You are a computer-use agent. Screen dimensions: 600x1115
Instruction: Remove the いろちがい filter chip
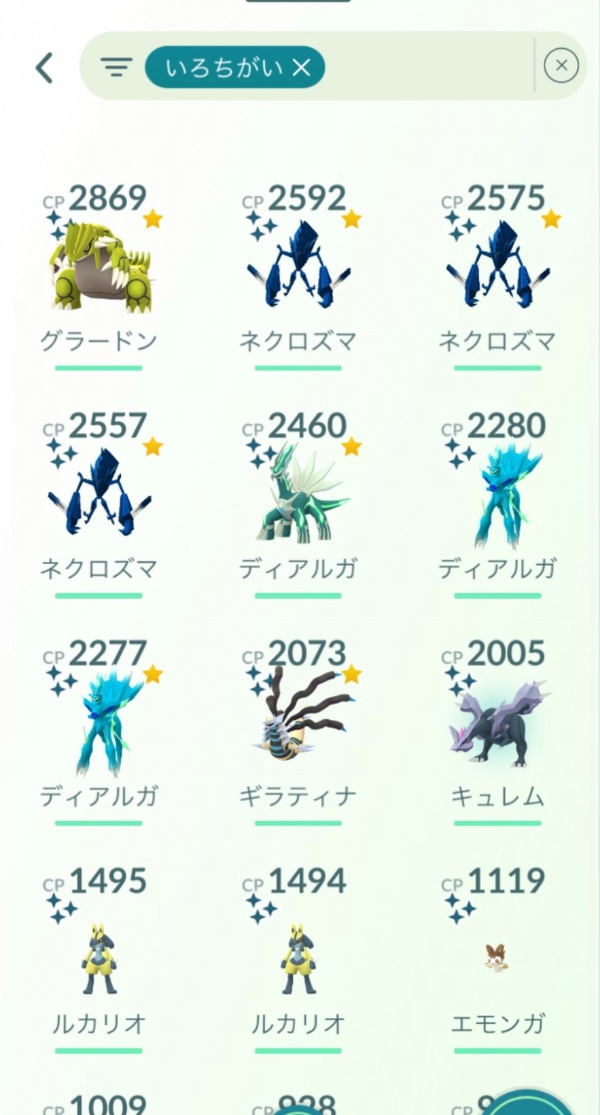(301, 67)
